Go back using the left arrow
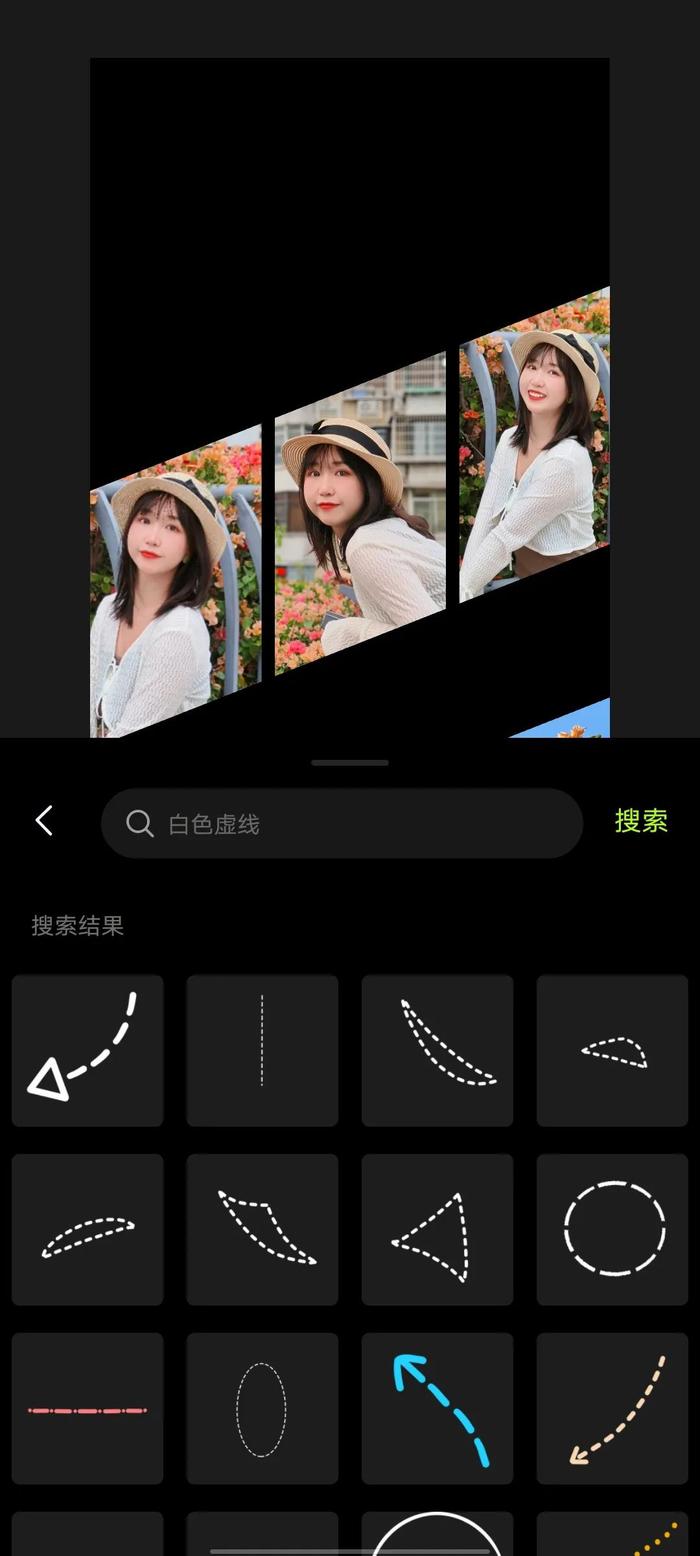The width and height of the screenshot is (700, 1556). click(x=44, y=821)
